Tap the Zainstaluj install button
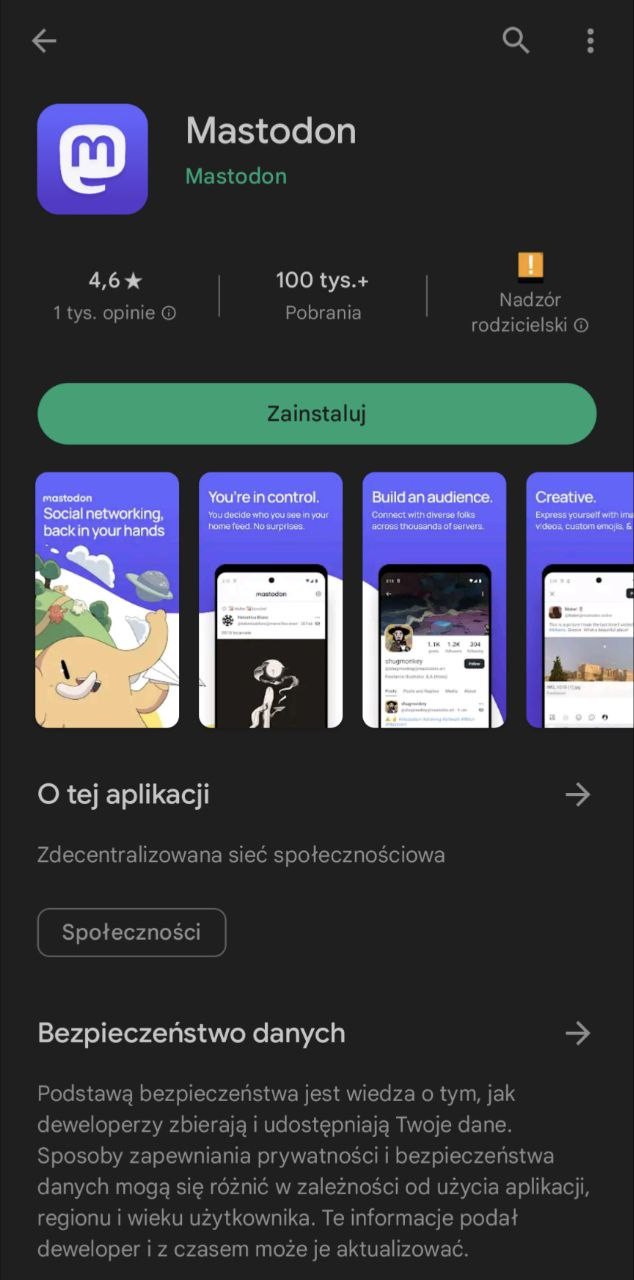Screen dimensions: 634x1280 pyautogui.click(x=316, y=414)
